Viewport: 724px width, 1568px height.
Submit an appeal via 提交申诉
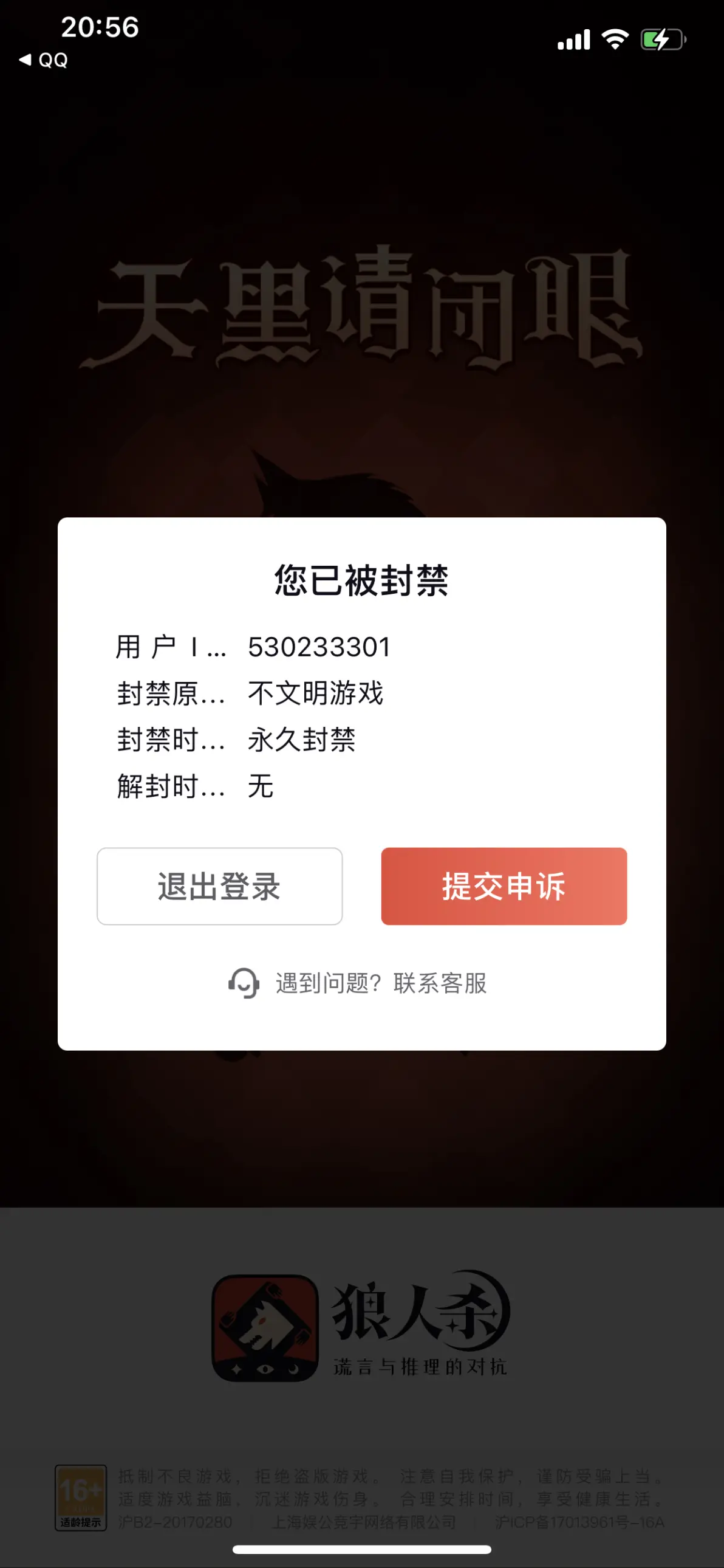coord(504,886)
